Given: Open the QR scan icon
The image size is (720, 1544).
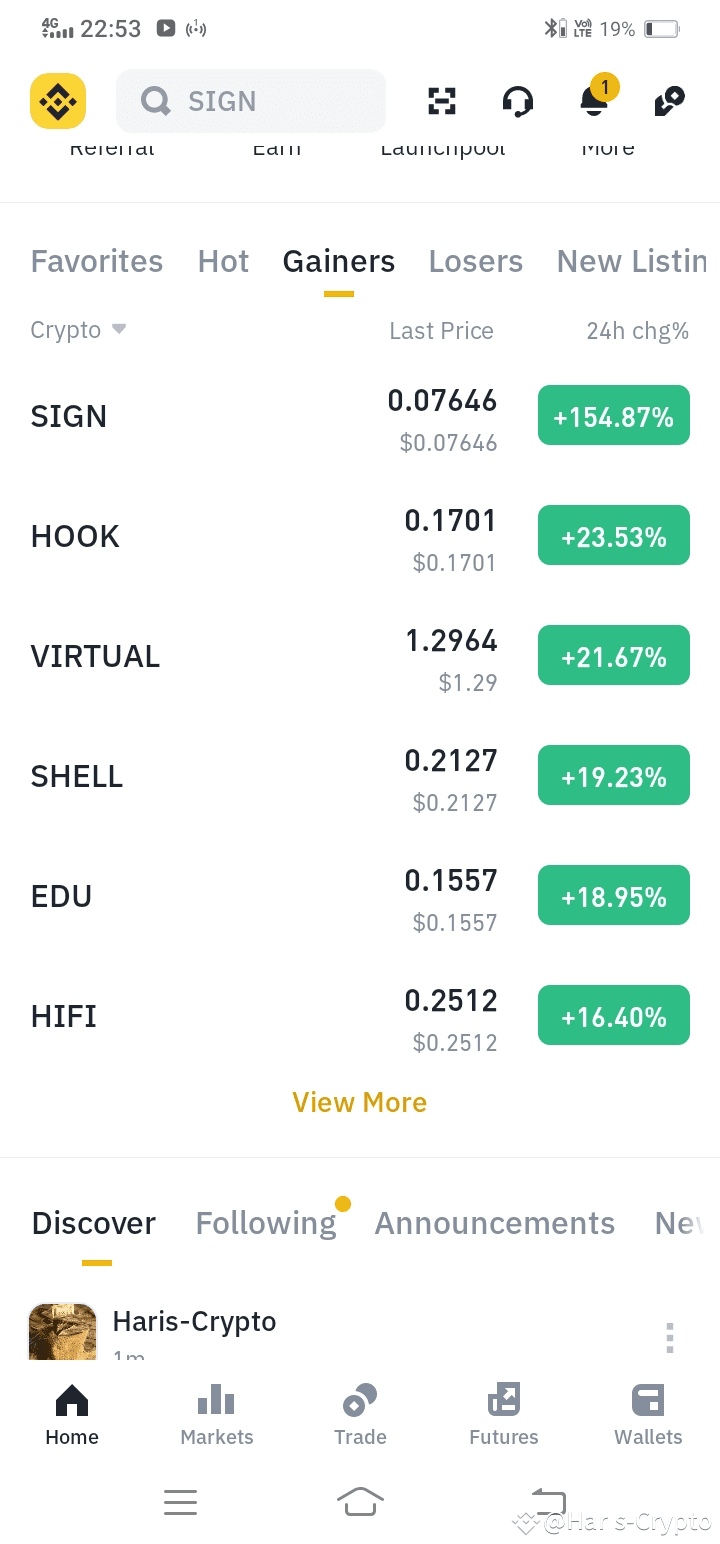Looking at the screenshot, I should pyautogui.click(x=442, y=101).
